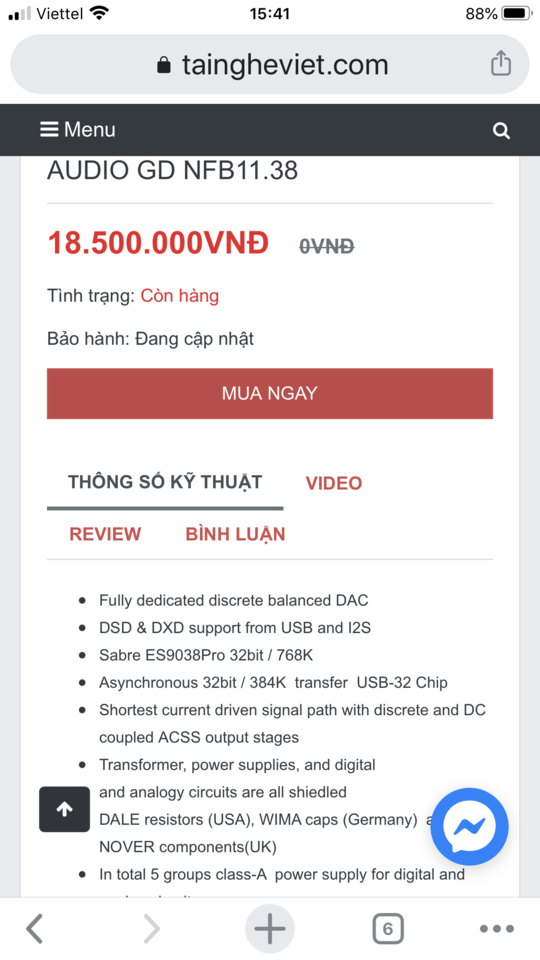Screen dimensions: 540x960
Task: Switch to the REVIEW tab
Action: pyautogui.click(x=105, y=534)
